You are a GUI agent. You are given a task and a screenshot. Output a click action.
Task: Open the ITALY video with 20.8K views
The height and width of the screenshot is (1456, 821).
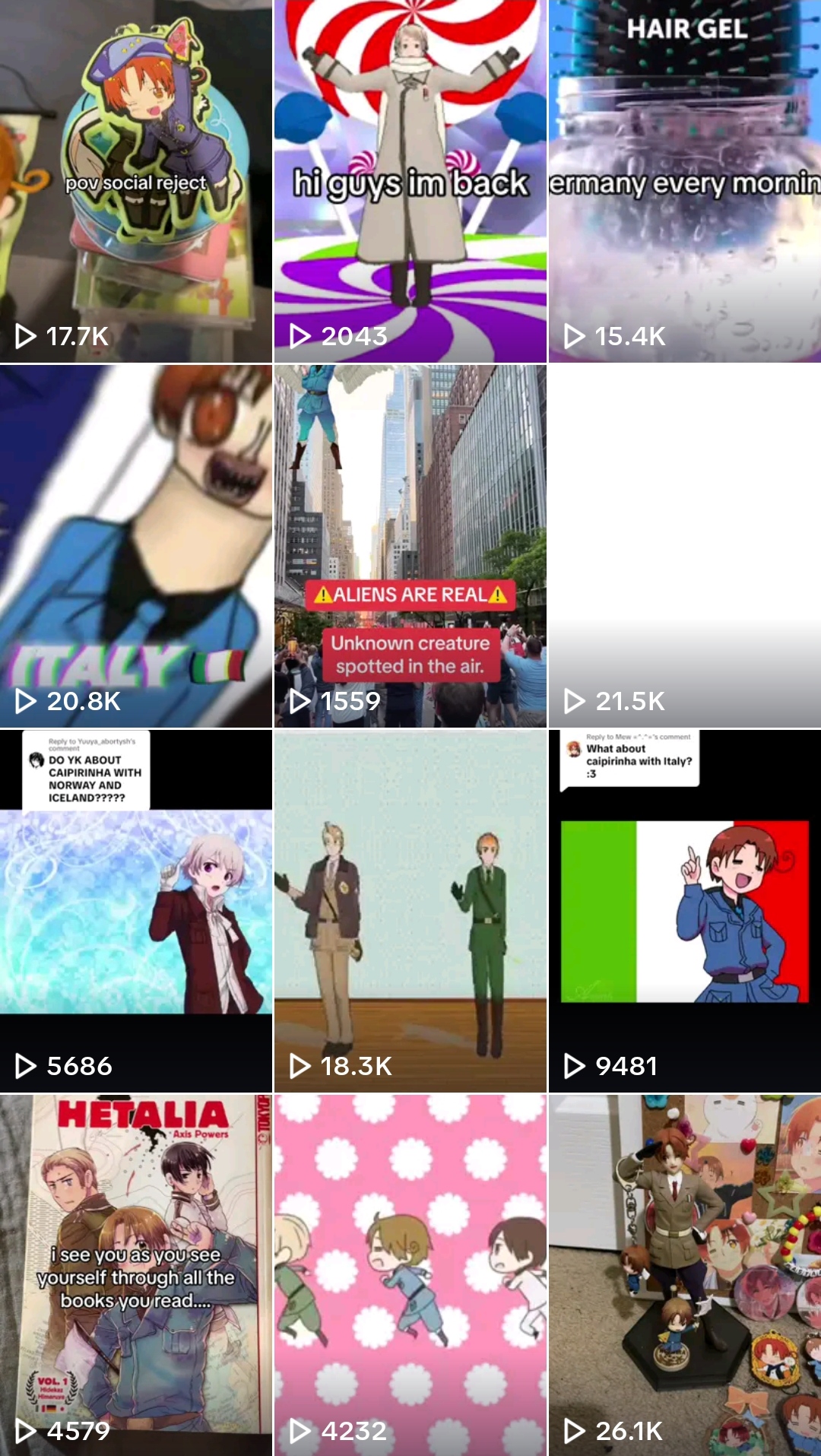tap(136, 546)
